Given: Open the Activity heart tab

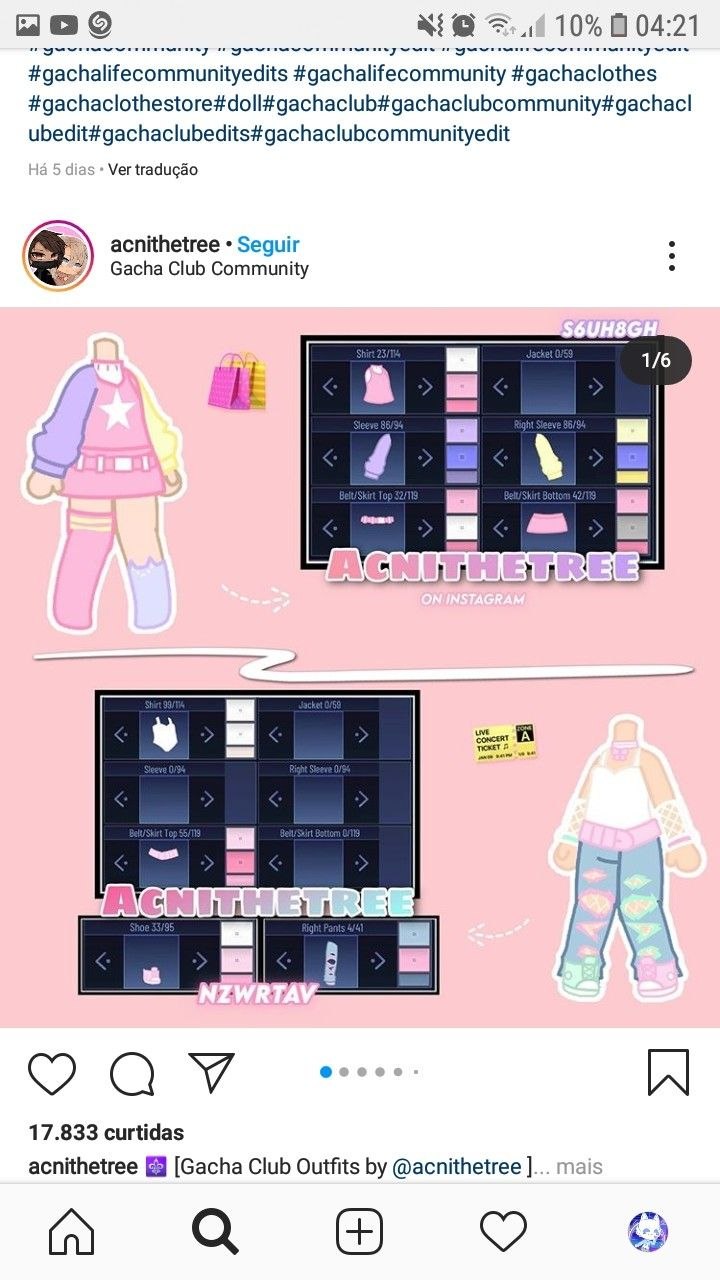Looking at the screenshot, I should click(503, 1231).
